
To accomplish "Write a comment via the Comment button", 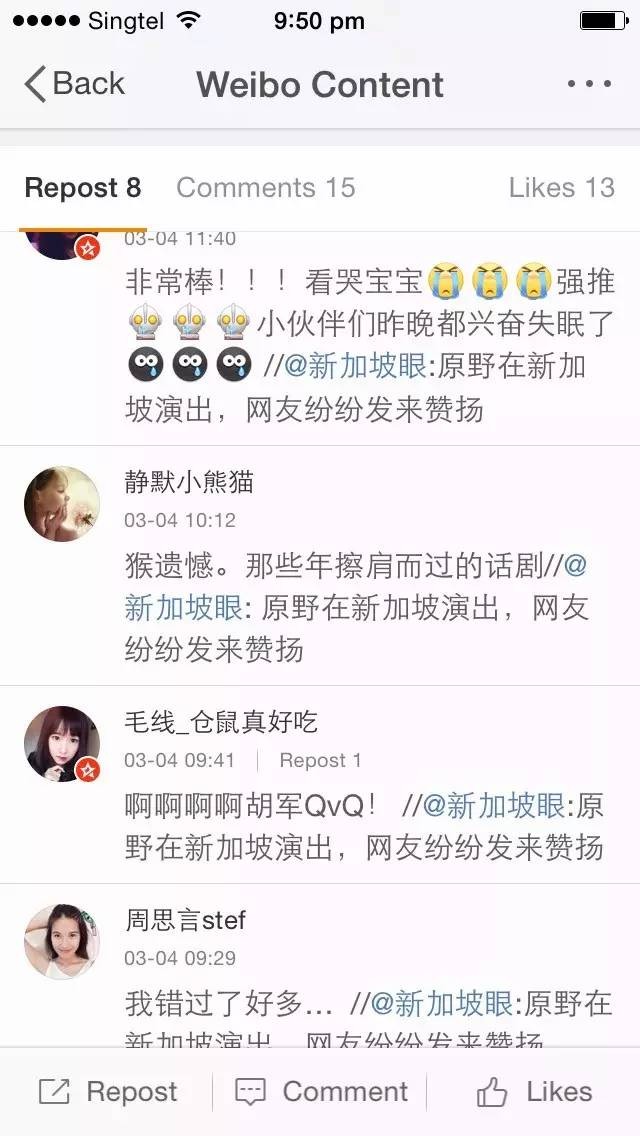I will (x=321, y=1092).
